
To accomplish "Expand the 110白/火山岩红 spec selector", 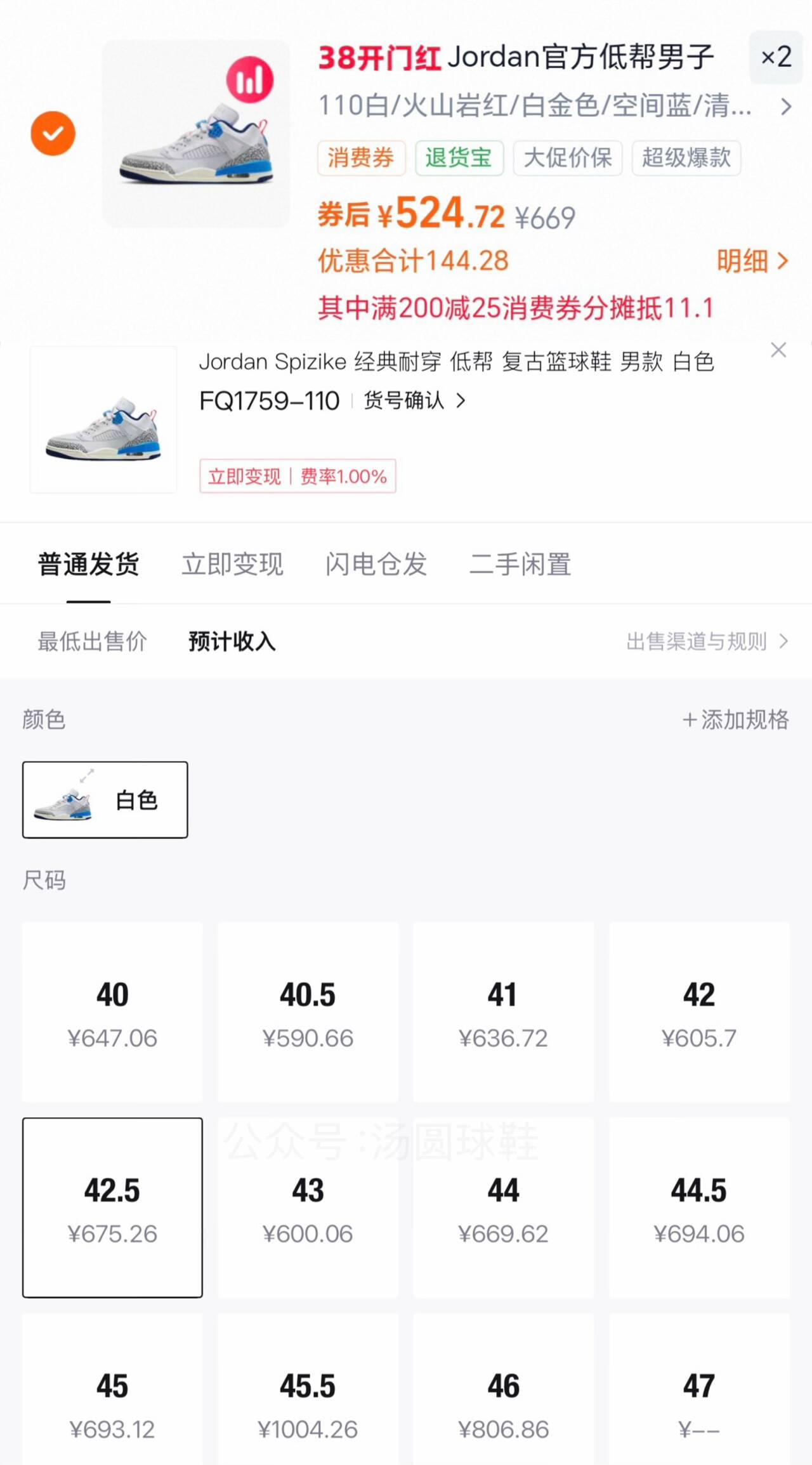I will click(x=552, y=106).
